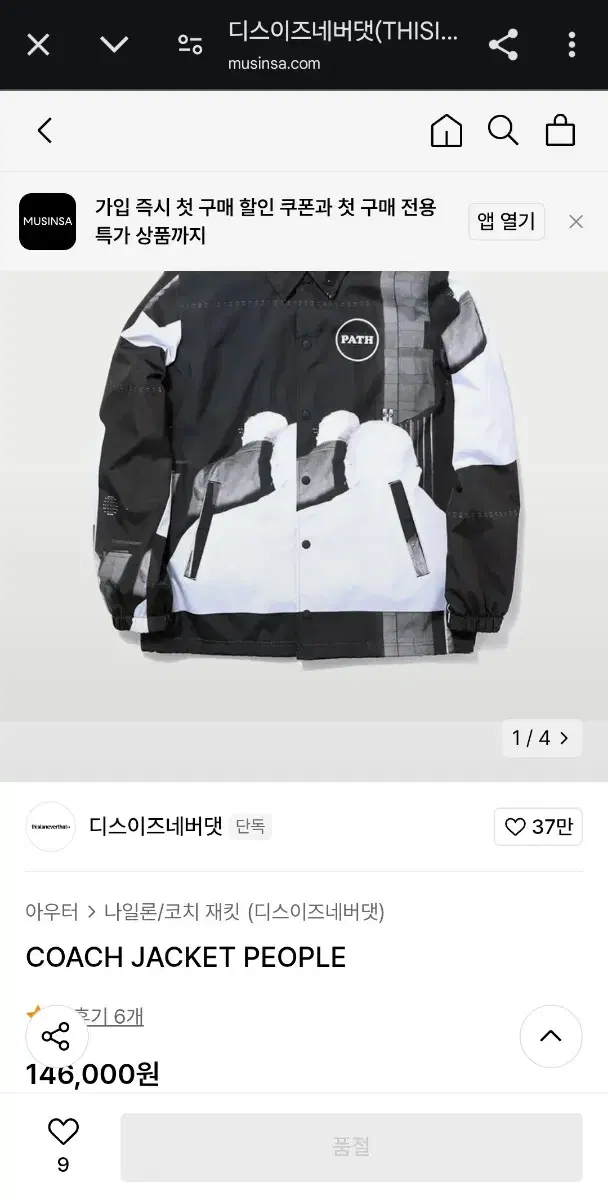Screen dimensions: 608x1200
Task: Jump back to top with the up arrow
Action: [x=551, y=1036]
